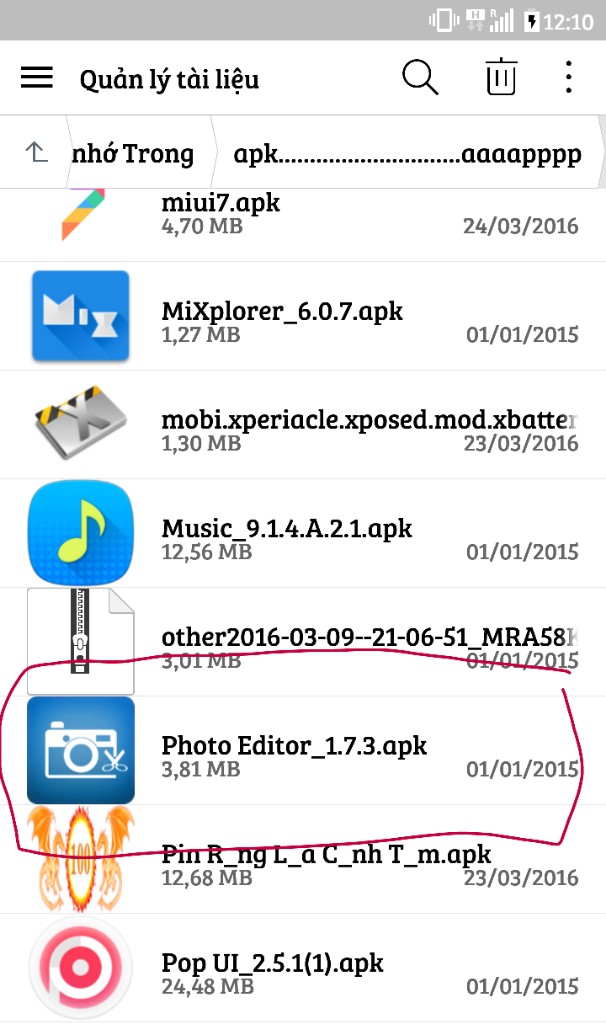Select the apk folder breadcrumb
This screenshot has height=1024, width=606.
point(406,154)
